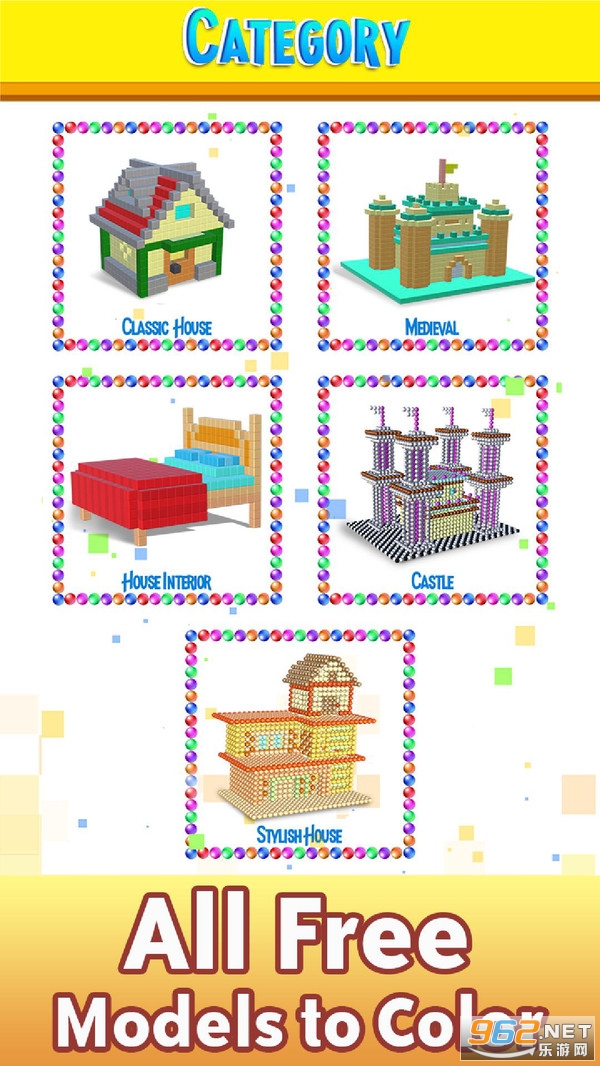Open the Castle category
The height and width of the screenshot is (1066, 600).
[432, 490]
